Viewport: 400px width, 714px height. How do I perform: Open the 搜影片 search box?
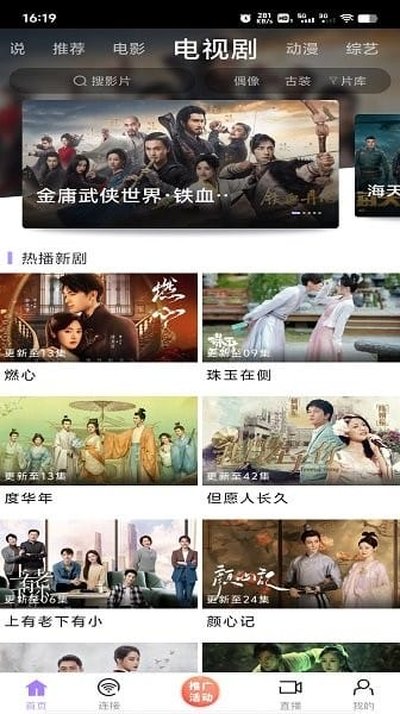click(x=102, y=81)
